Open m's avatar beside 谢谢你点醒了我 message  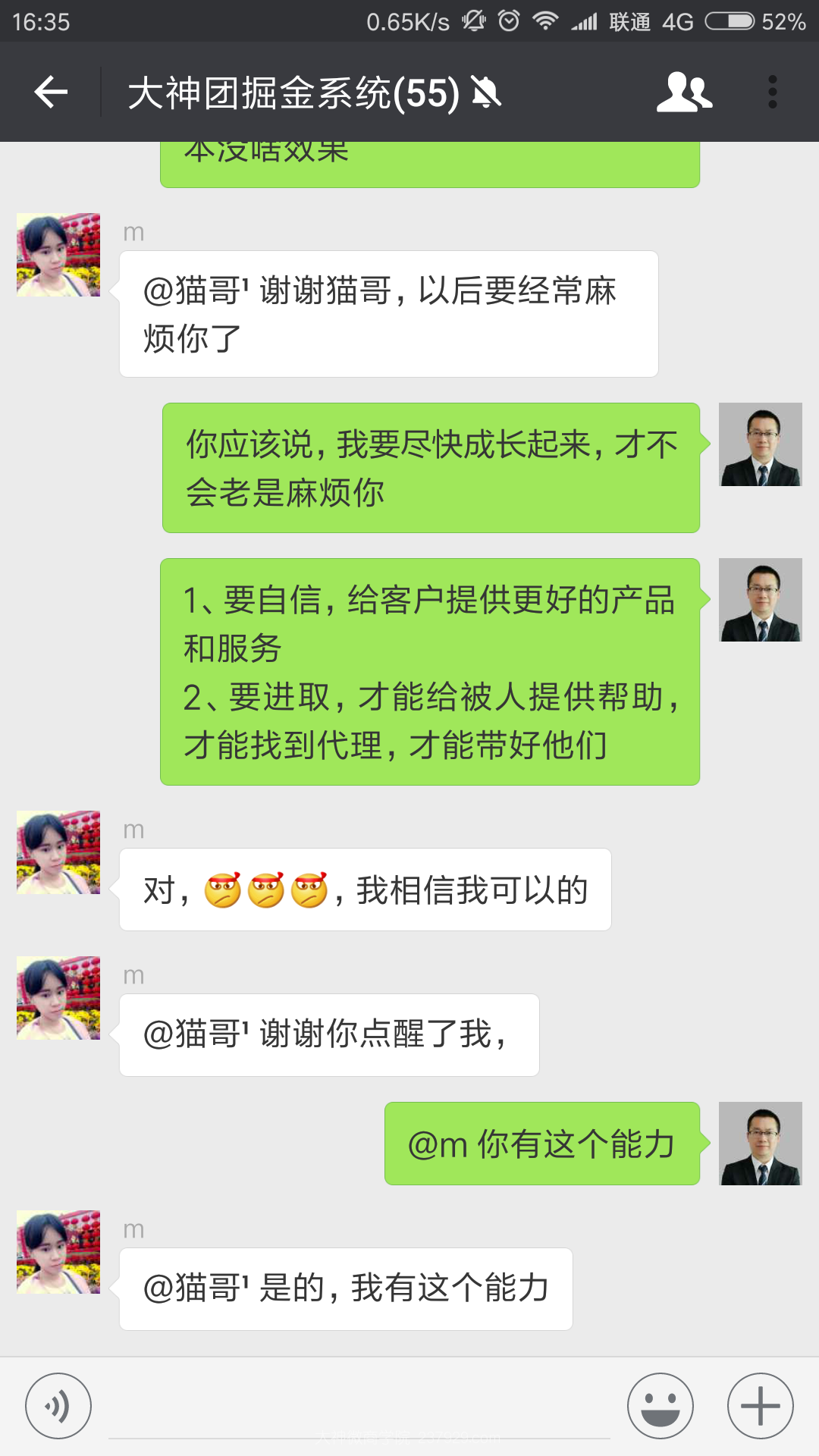pyautogui.click(x=58, y=998)
